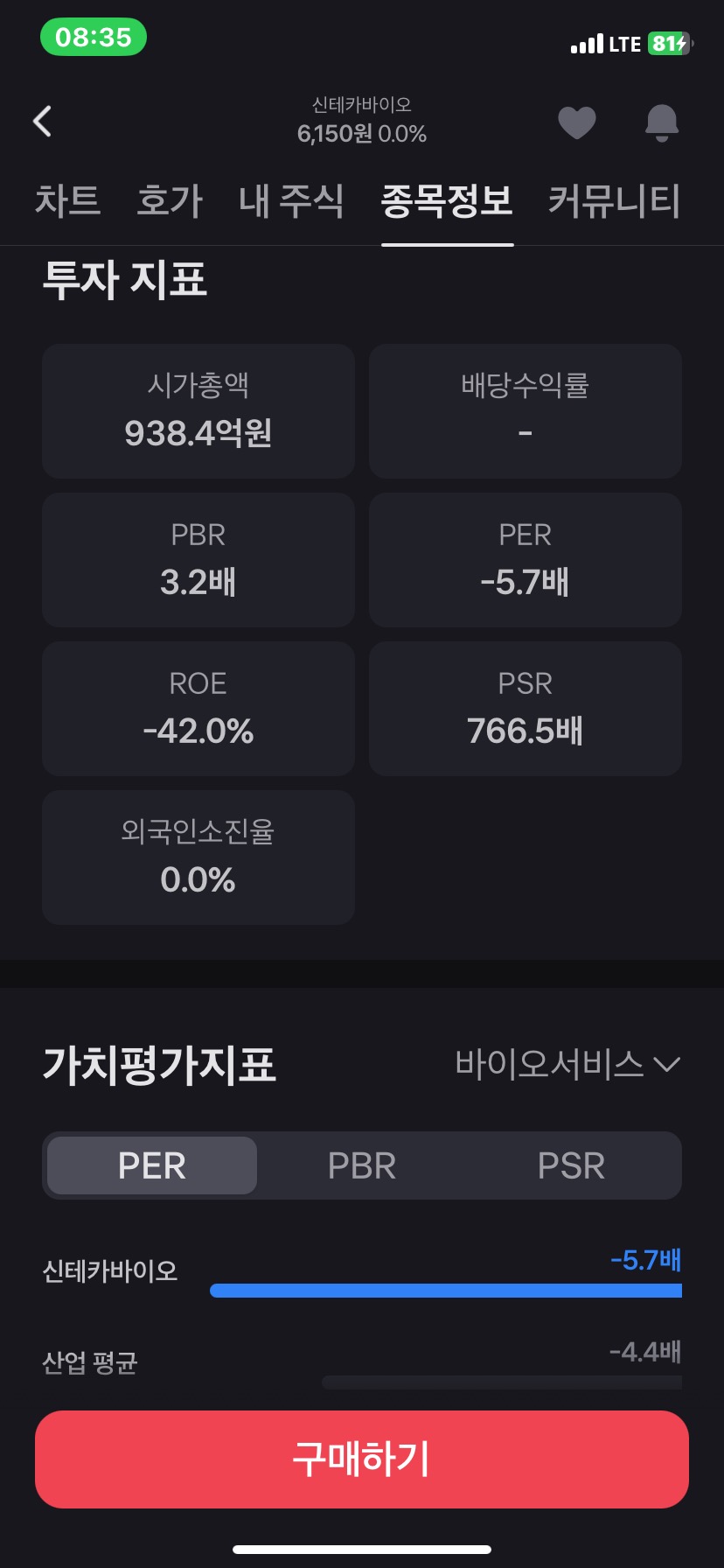This screenshot has height=1568, width=724.
Task: Switch to the 차트 tab
Action: tap(68, 201)
